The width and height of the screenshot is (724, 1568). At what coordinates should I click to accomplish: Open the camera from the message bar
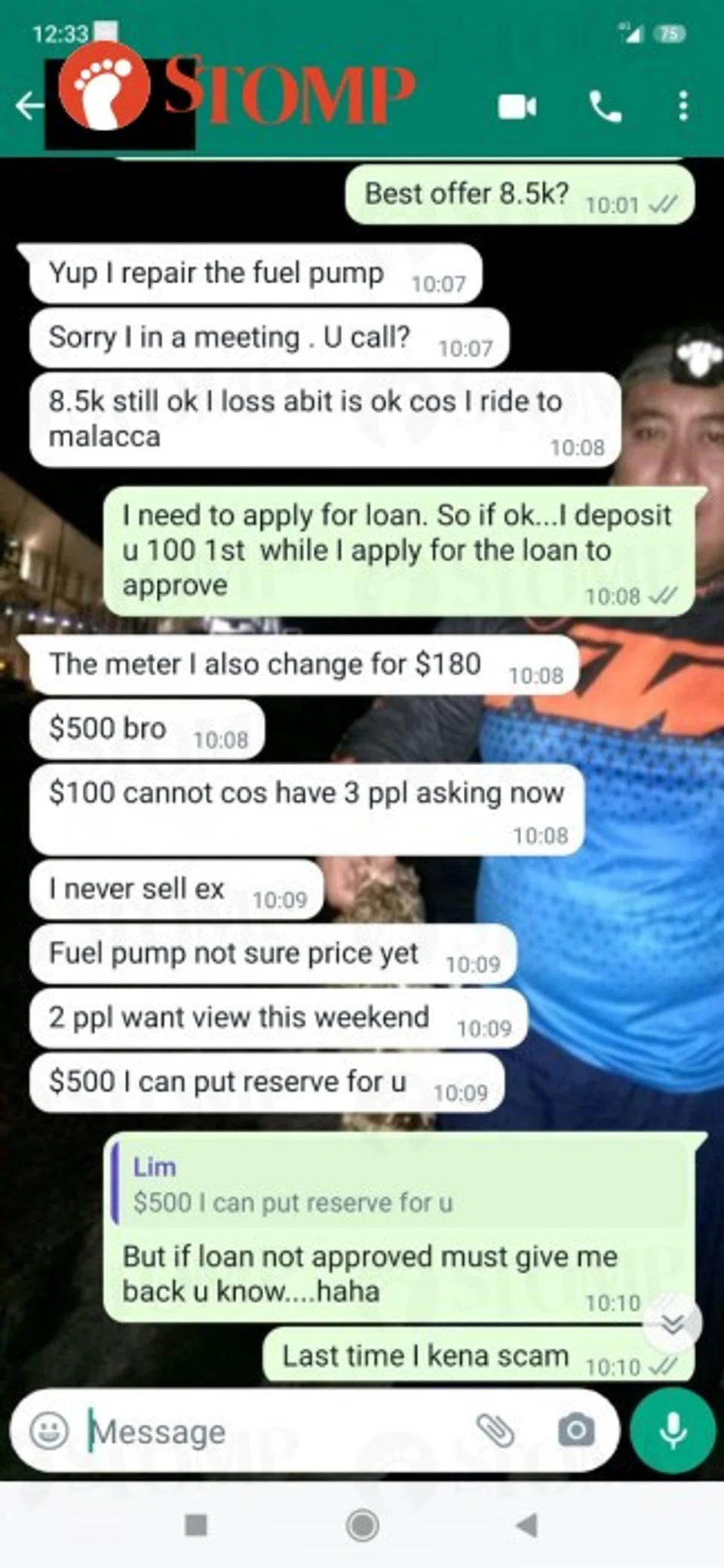pos(576,1430)
